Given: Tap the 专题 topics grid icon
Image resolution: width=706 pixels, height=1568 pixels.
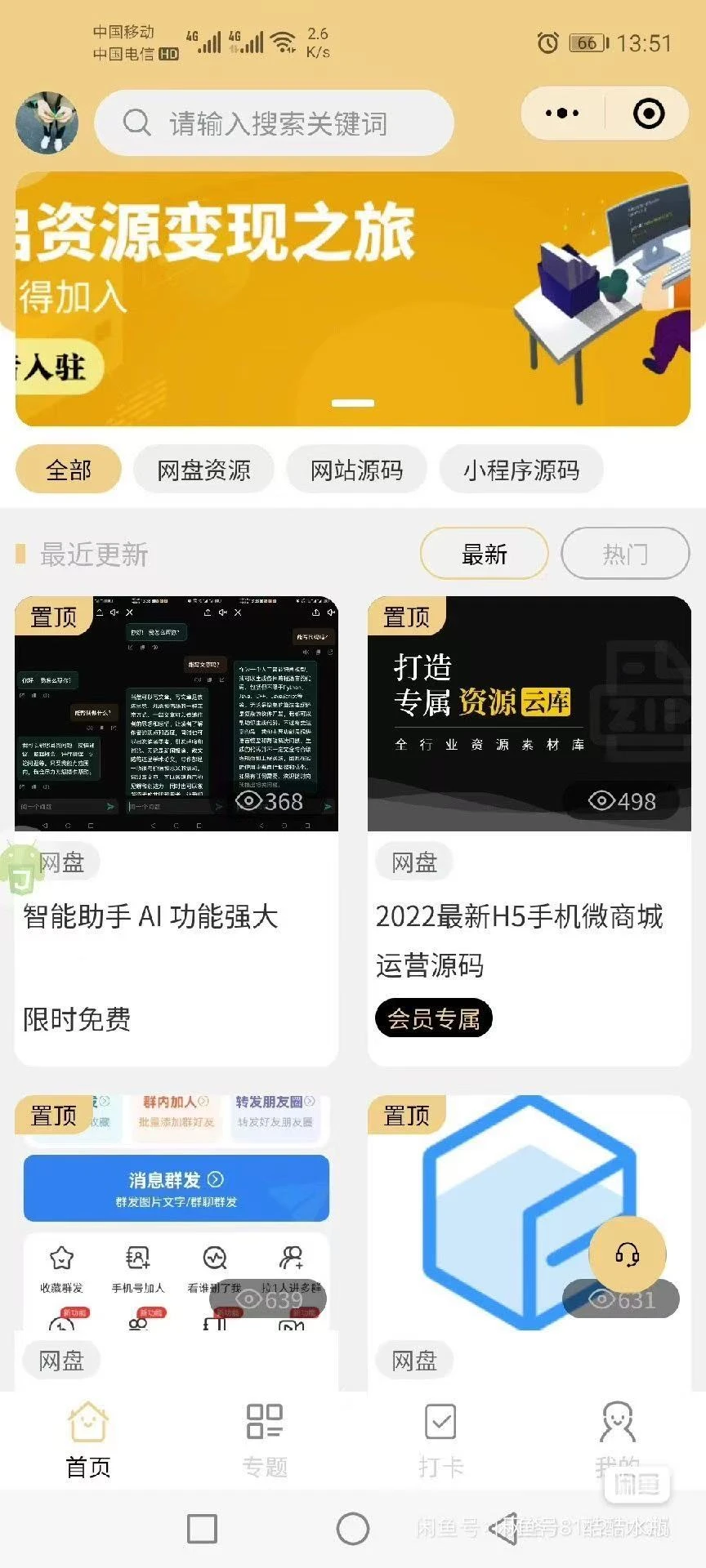Looking at the screenshot, I should point(262,1422).
